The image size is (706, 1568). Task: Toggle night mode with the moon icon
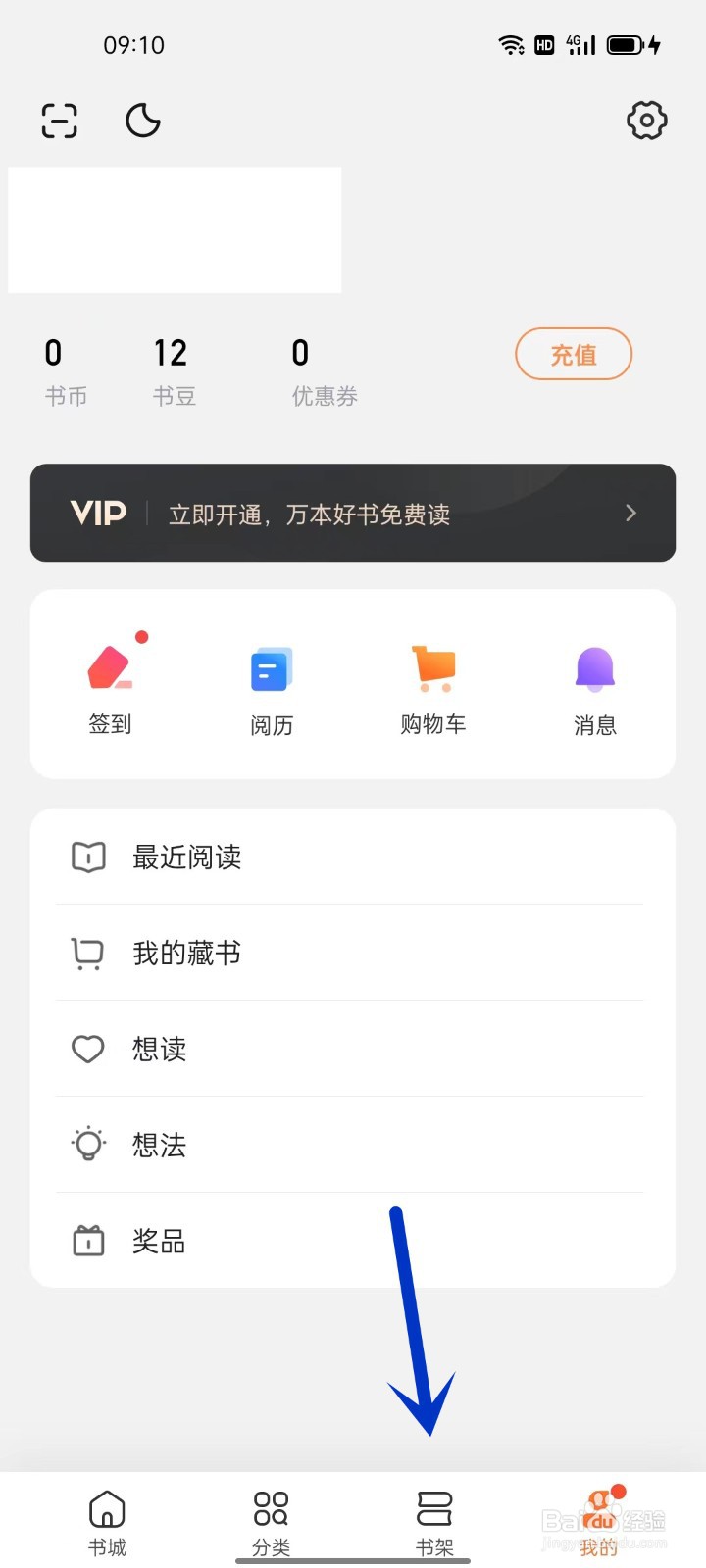click(x=143, y=121)
